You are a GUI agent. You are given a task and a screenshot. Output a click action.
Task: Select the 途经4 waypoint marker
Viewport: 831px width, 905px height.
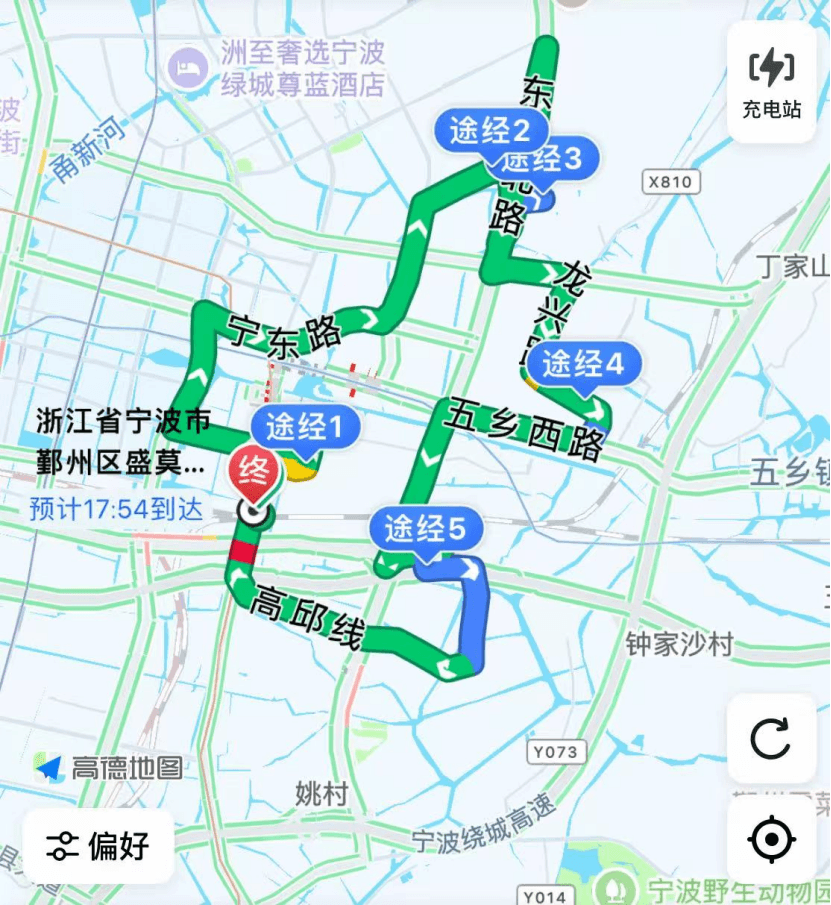click(583, 365)
